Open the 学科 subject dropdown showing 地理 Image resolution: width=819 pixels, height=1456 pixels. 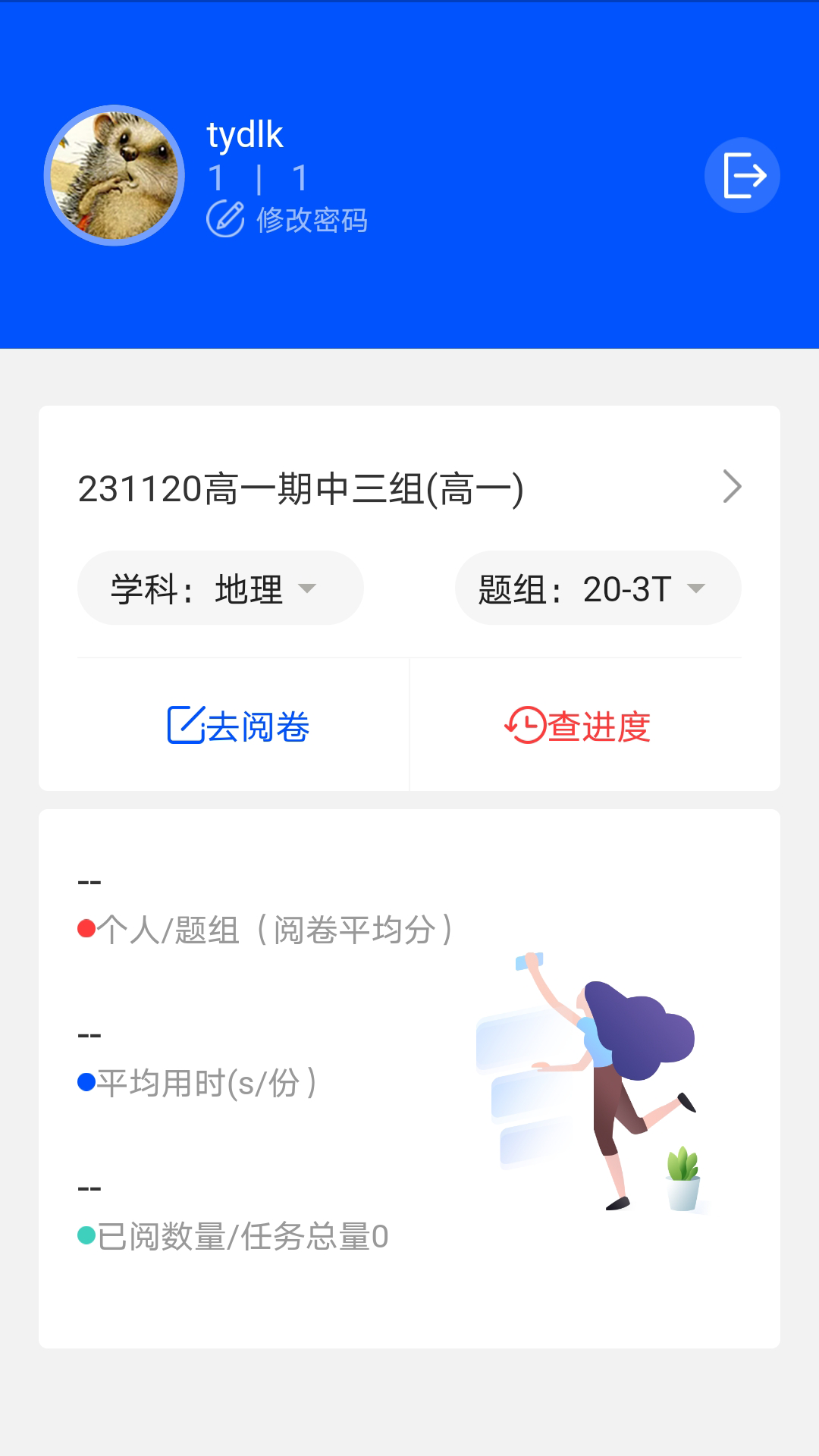220,588
